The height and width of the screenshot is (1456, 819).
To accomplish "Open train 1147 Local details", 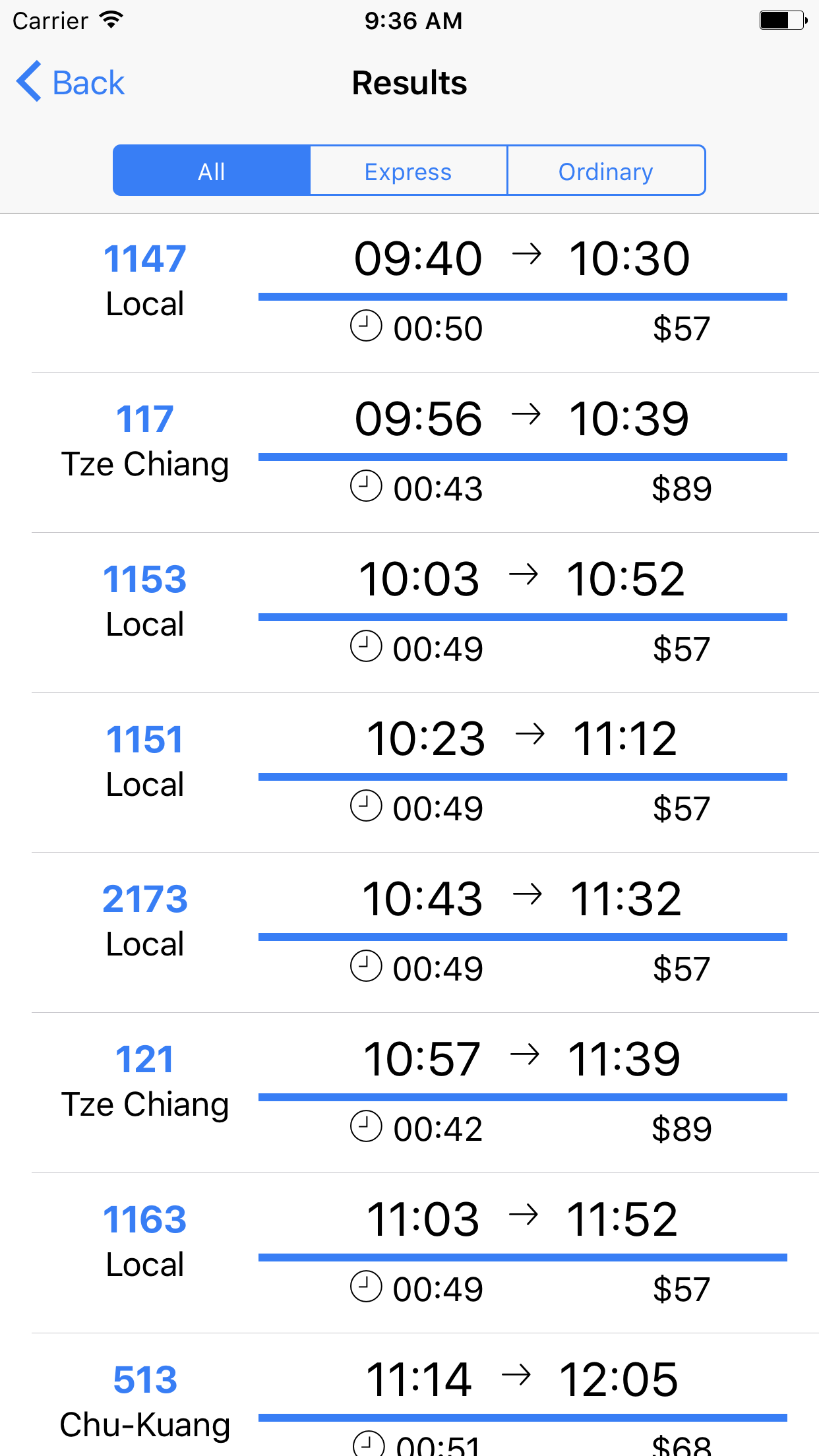I will [409, 293].
